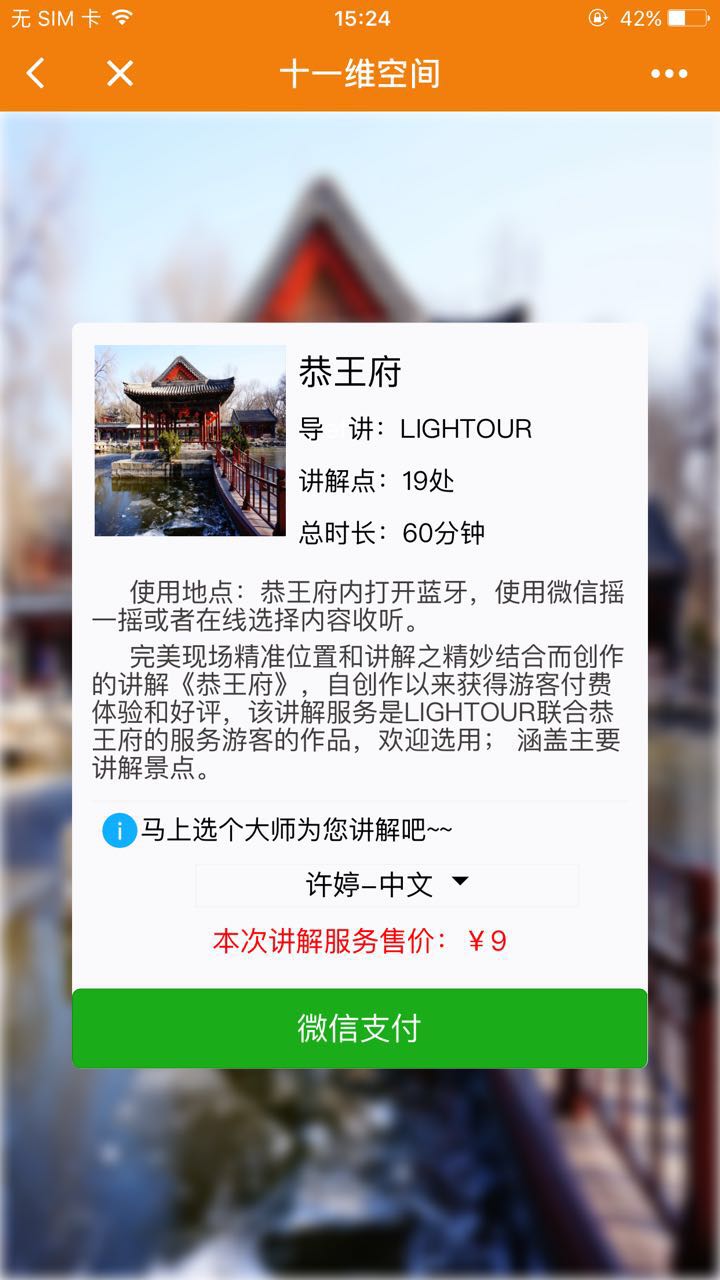This screenshot has width=720, height=1280.
Task: Pay with the 微信支付 button
Action: 360,1028
